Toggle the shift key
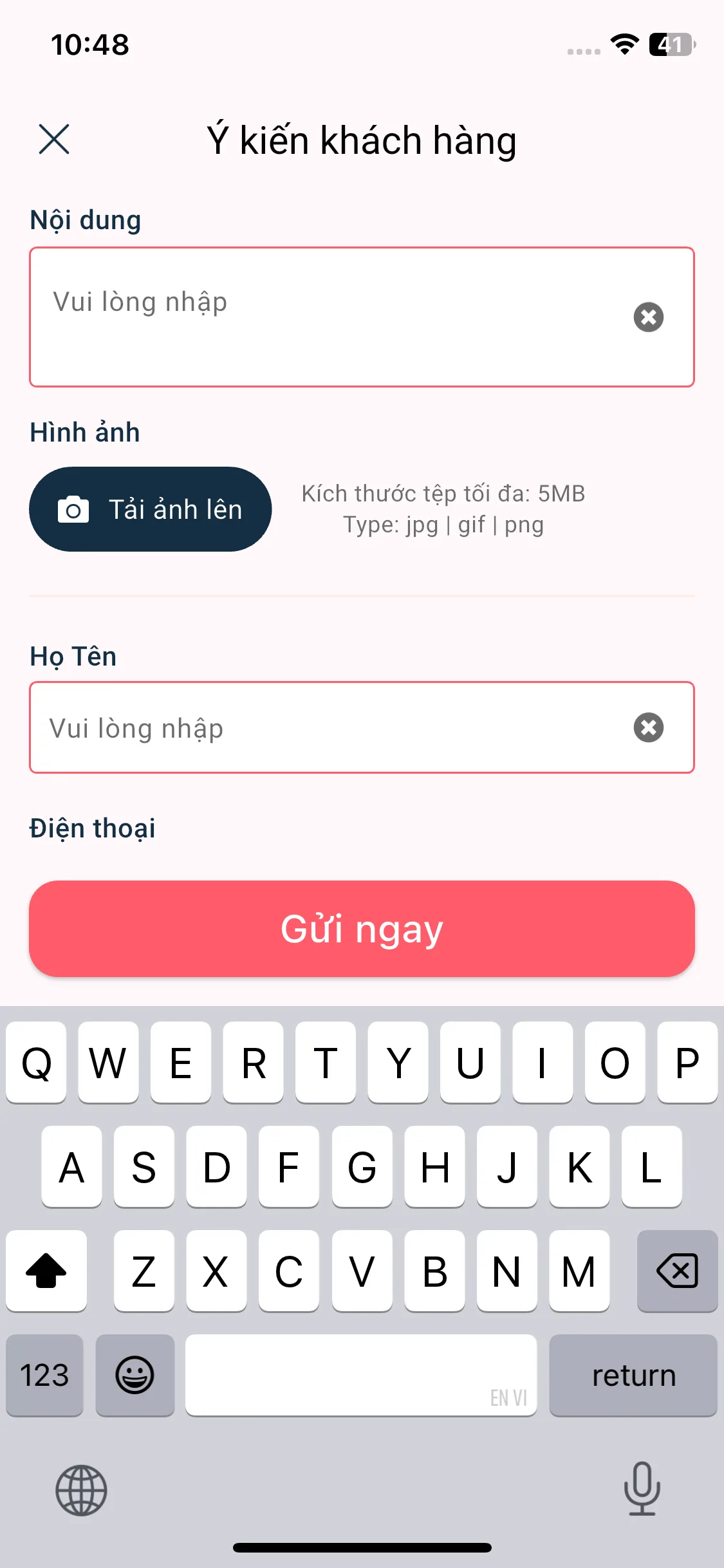The width and height of the screenshot is (724, 1568). (x=46, y=1271)
